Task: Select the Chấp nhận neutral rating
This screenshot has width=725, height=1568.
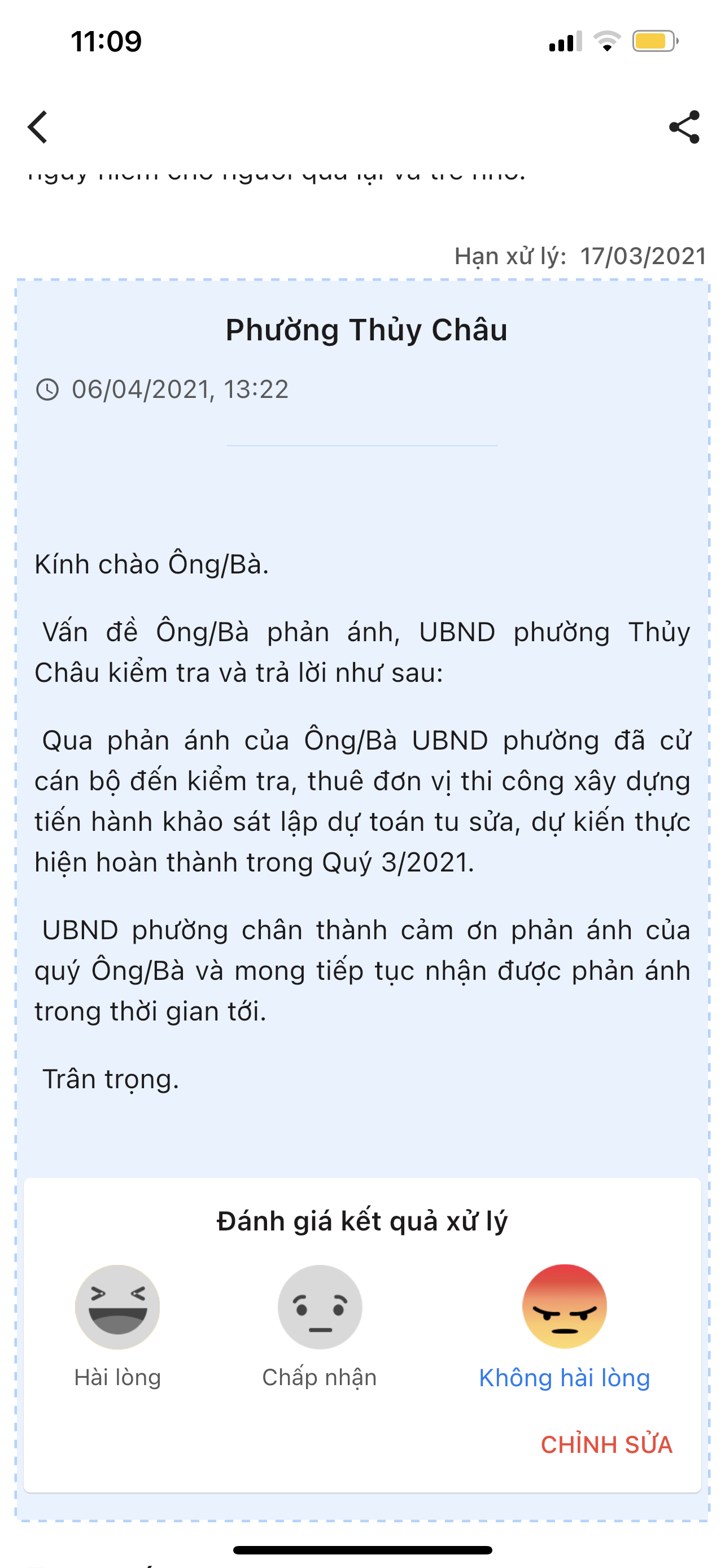Action: click(320, 1307)
